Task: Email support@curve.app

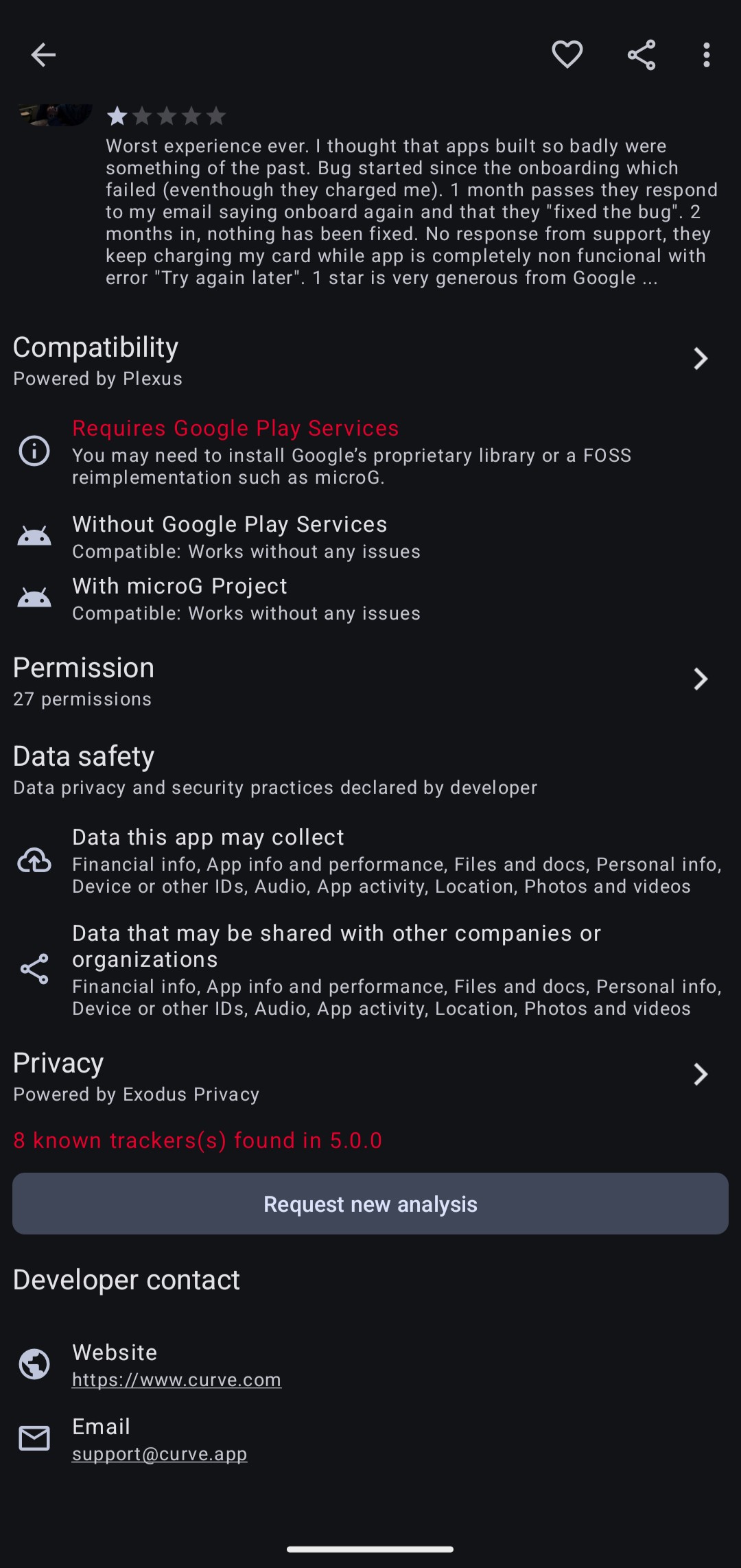Action: click(159, 1453)
